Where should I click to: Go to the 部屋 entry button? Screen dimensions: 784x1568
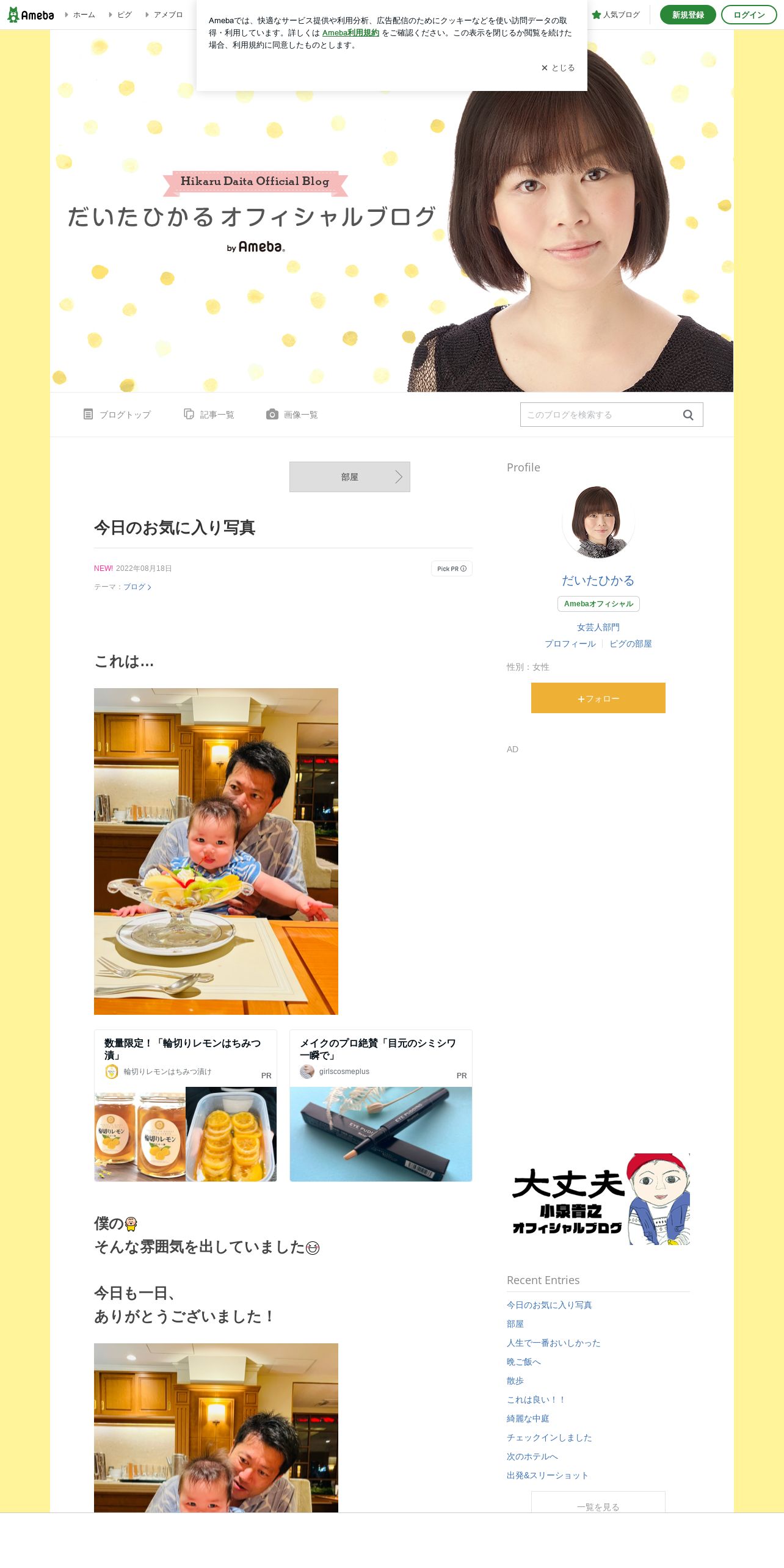click(x=349, y=477)
